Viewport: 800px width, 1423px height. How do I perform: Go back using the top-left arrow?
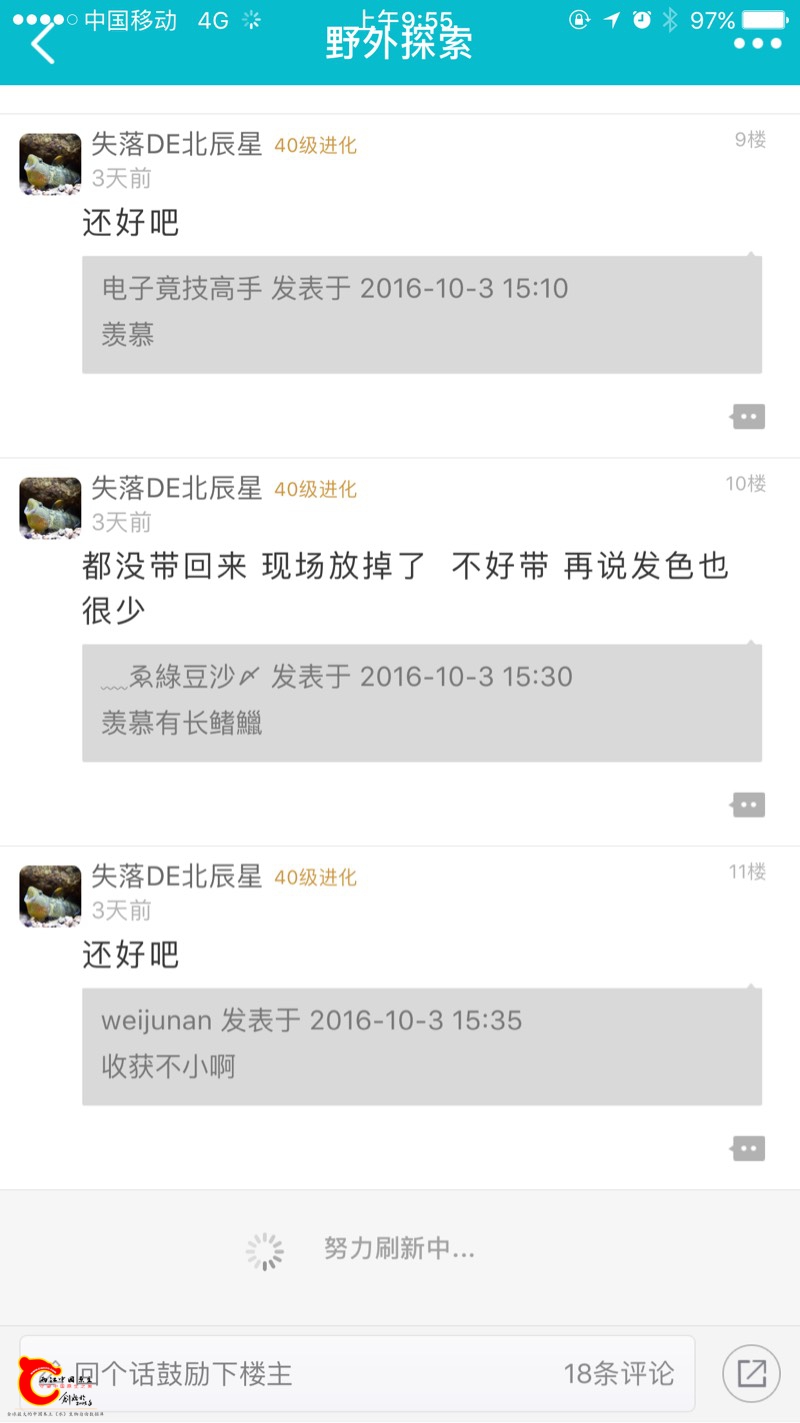42,44
